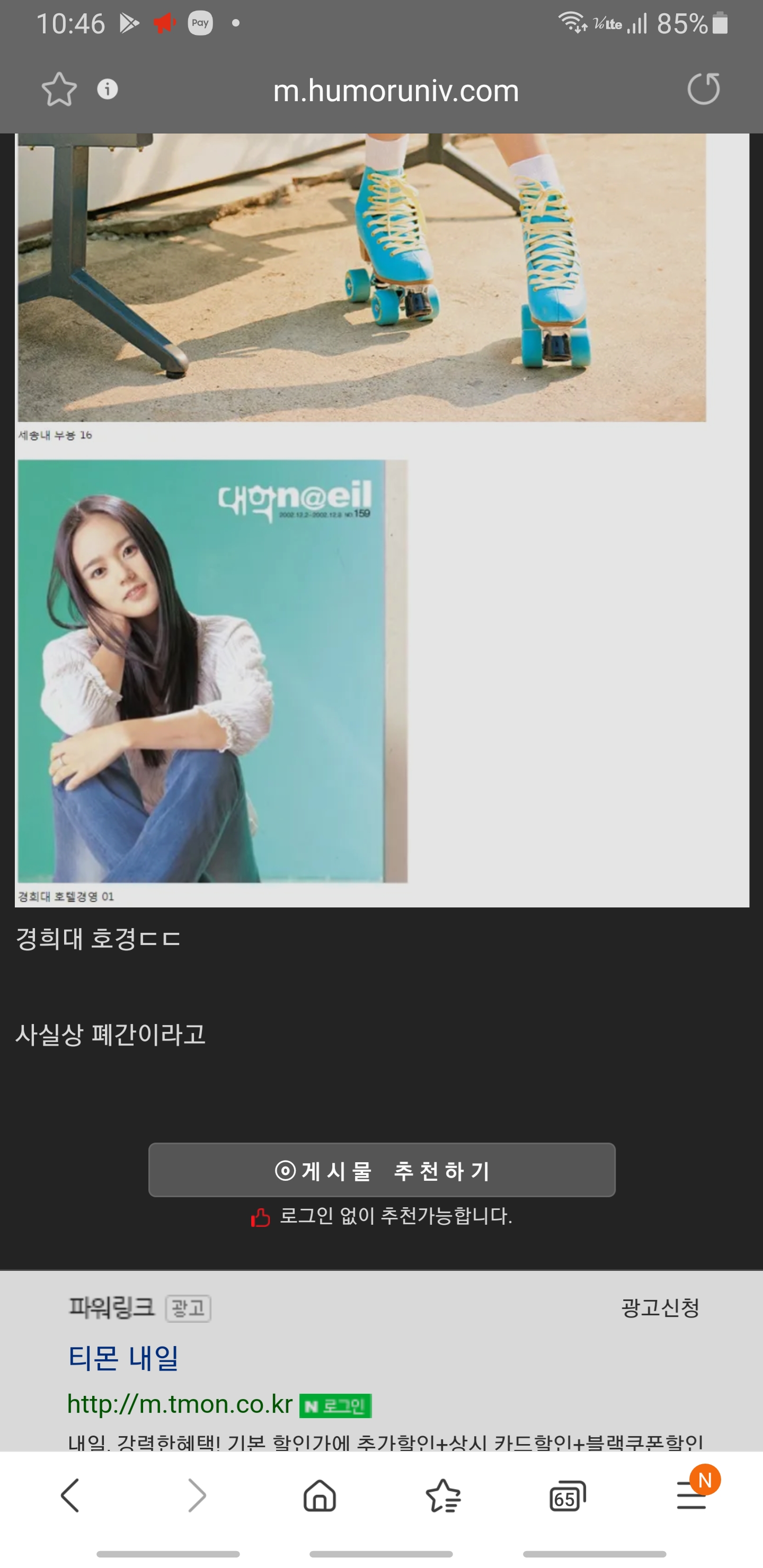Go forward to the next page
Image resolution: width=763 pixels, height=1568 pixels.
pos(196,1495)
